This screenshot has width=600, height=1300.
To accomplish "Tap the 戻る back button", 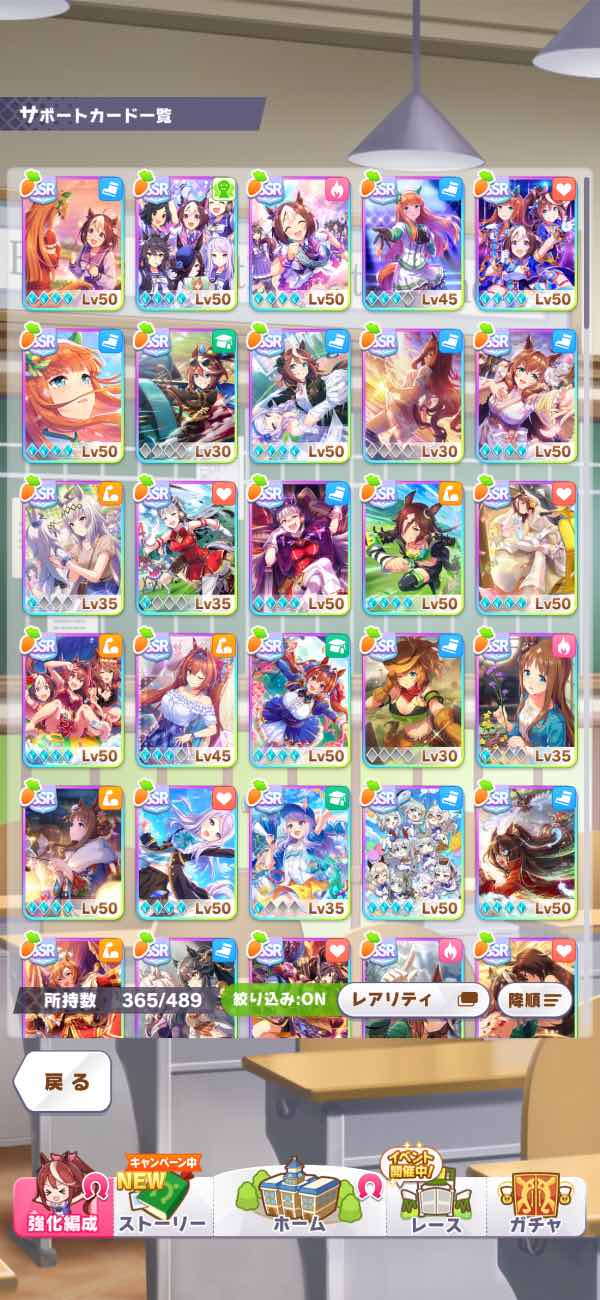I will point(67,1081).
